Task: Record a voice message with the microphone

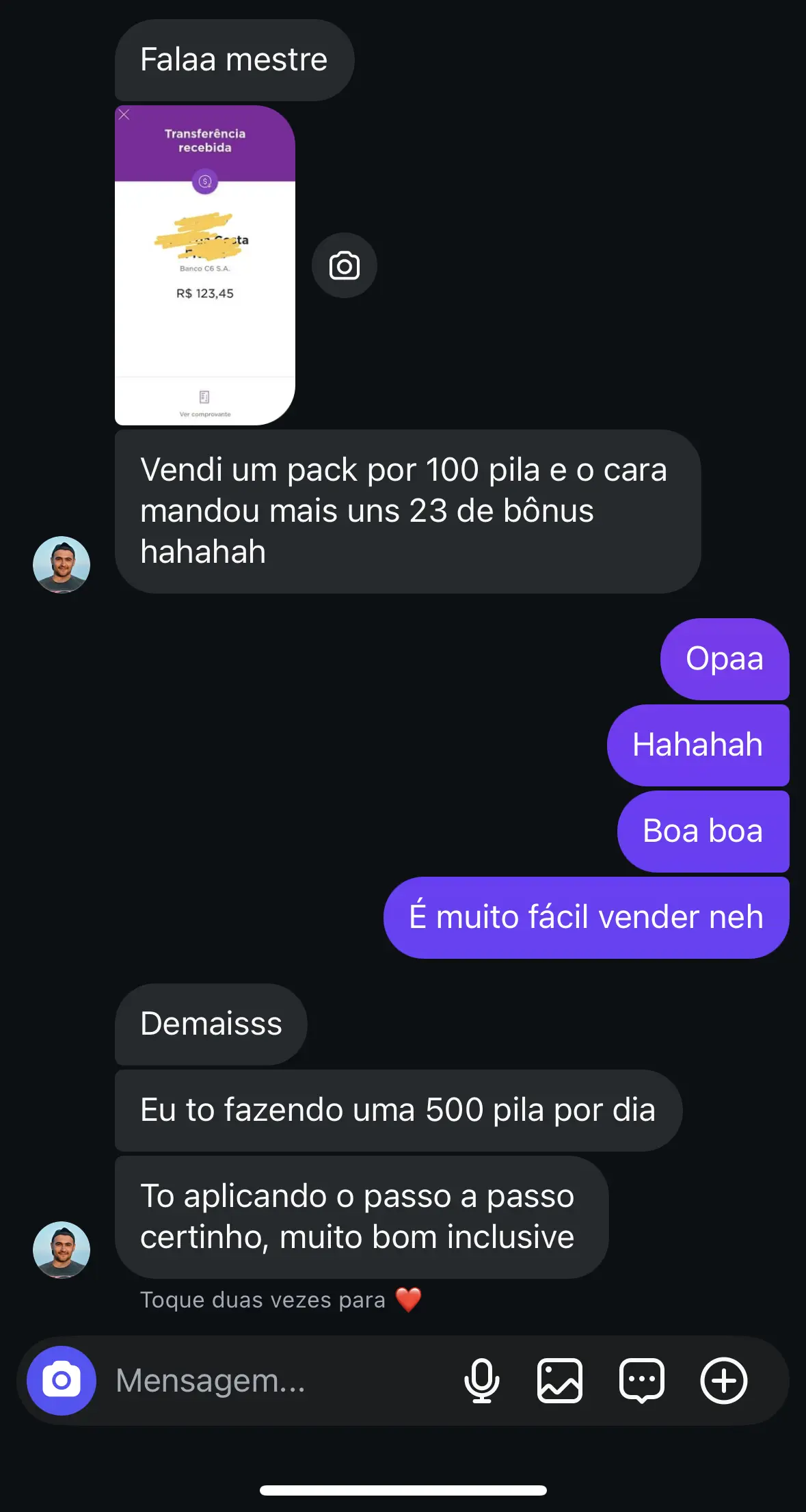Action: click(x=481, y=1380)
